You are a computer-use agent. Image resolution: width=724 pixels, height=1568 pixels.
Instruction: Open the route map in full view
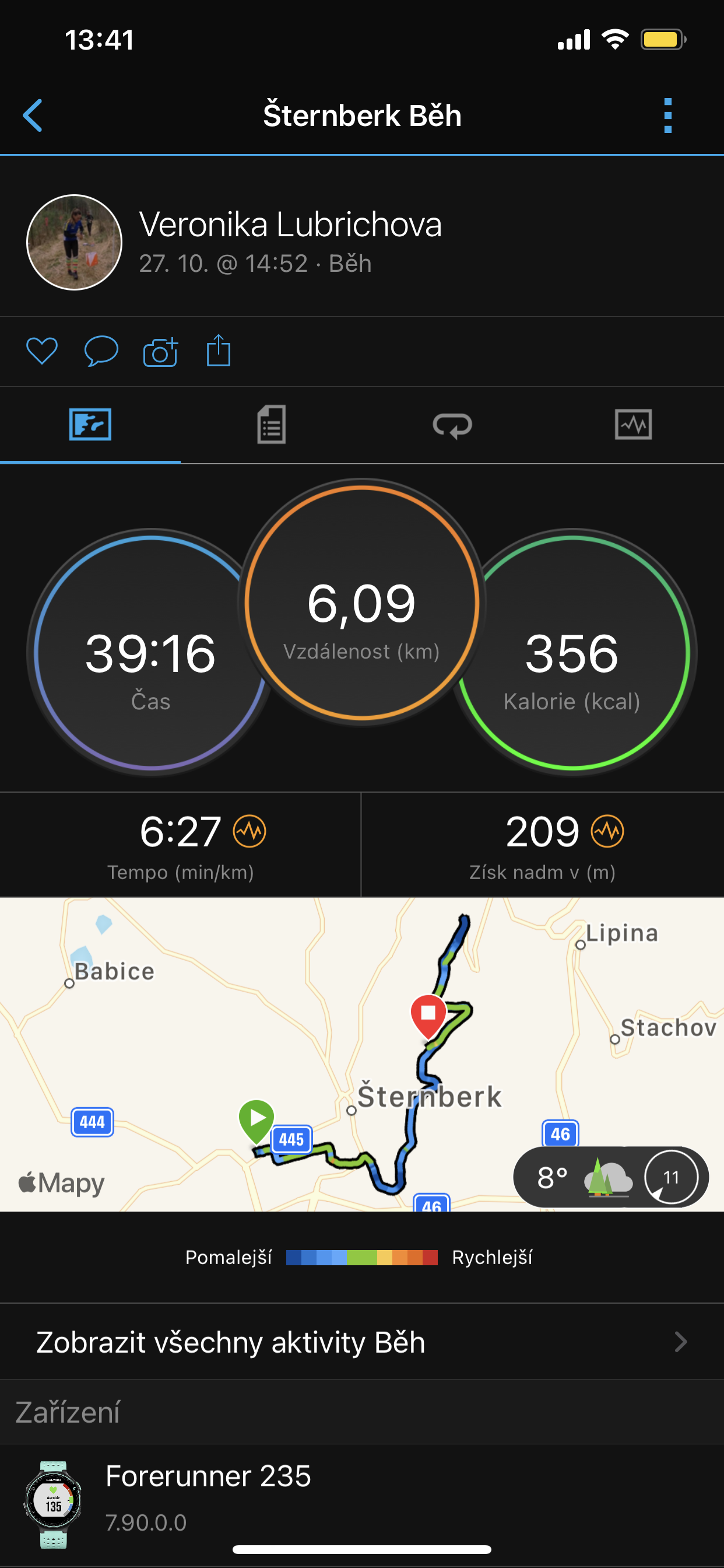click(362, 1054)
